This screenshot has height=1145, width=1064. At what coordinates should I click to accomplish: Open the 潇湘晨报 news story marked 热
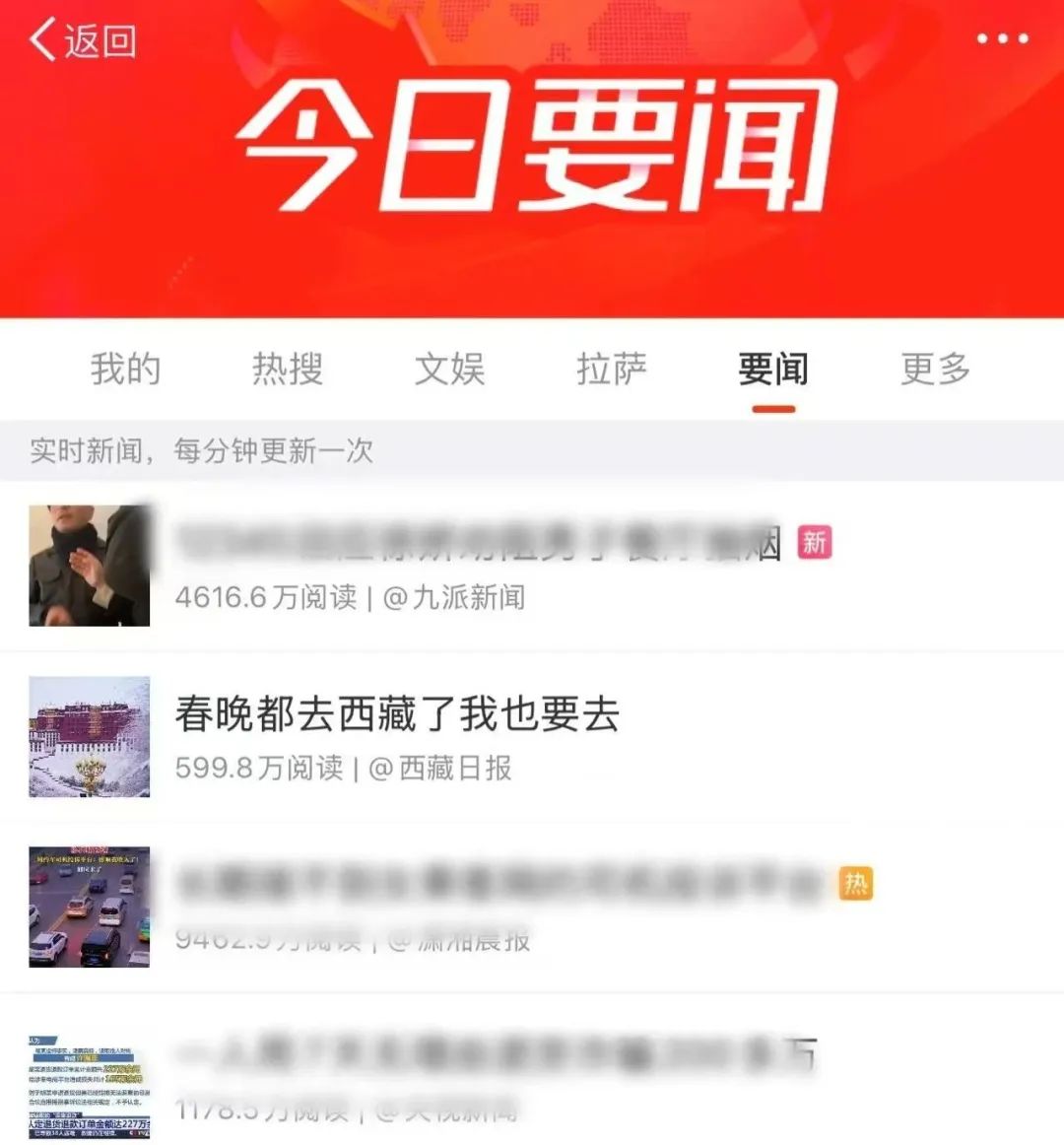pyautogui.click(x=498, y=907)
